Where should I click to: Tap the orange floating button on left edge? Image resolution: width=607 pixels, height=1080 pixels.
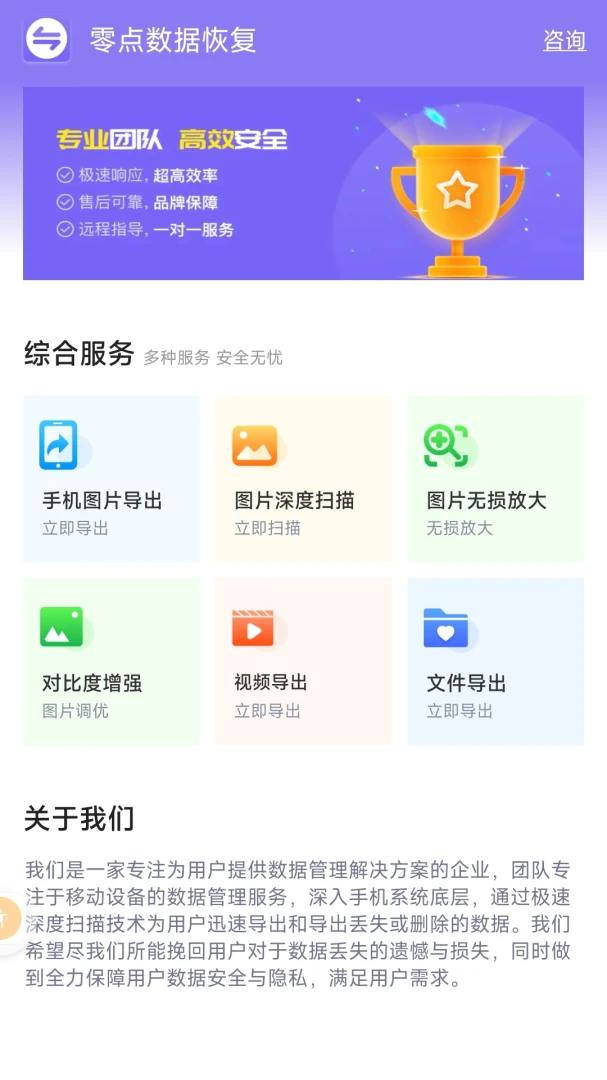pos(8,917)
